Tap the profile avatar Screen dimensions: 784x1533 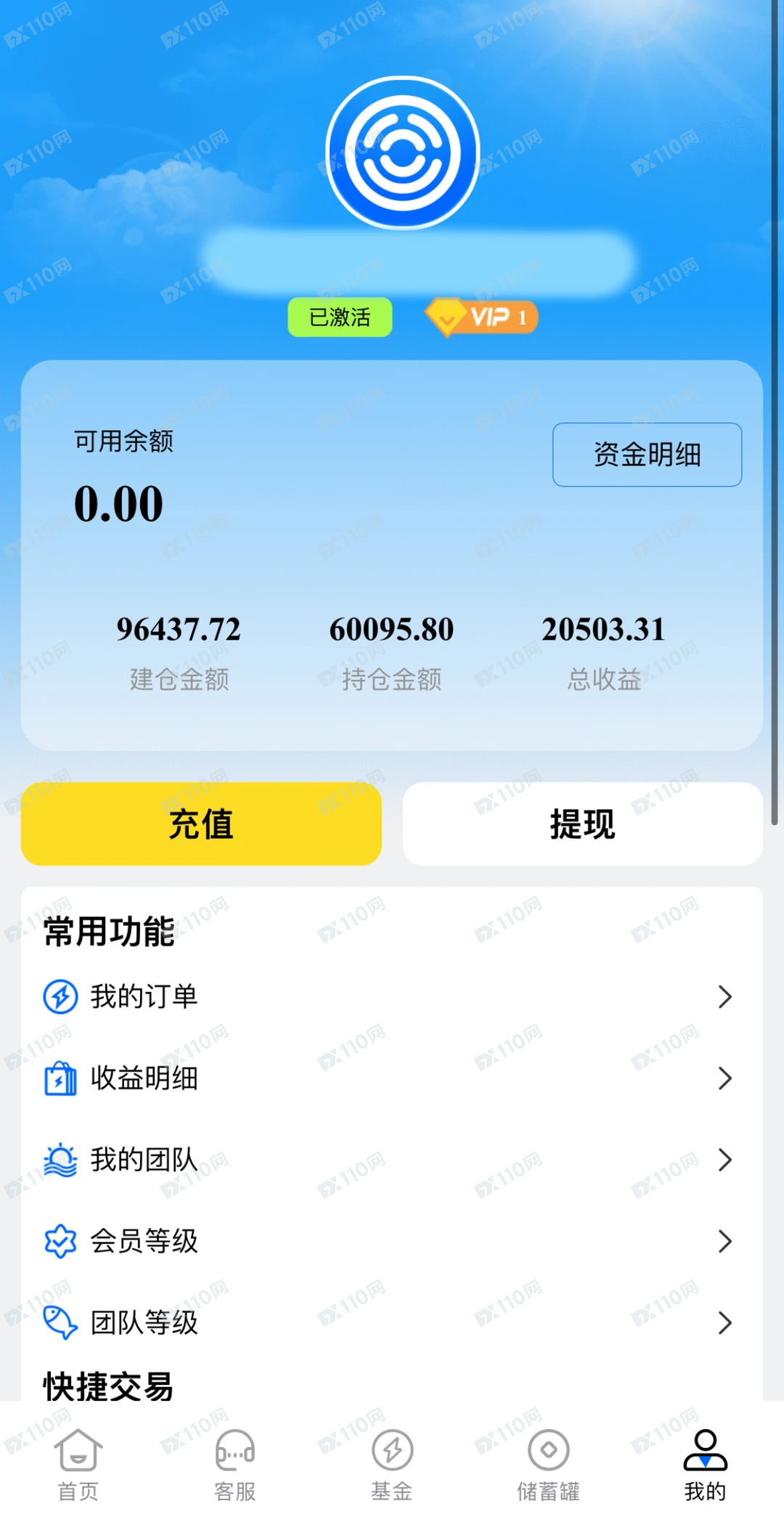click(403, 153)
